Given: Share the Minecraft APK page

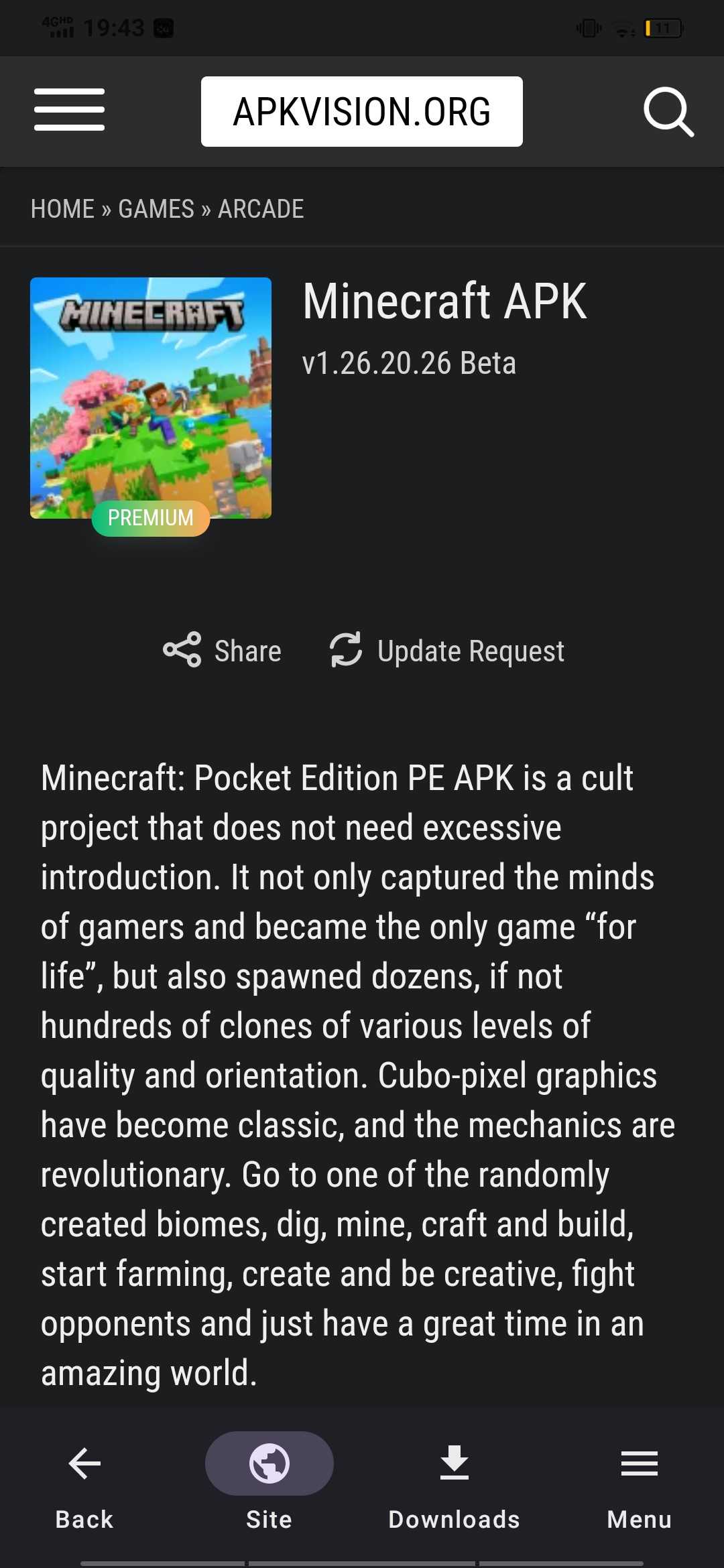Looking at the screenshot, I should click(223, 651).
